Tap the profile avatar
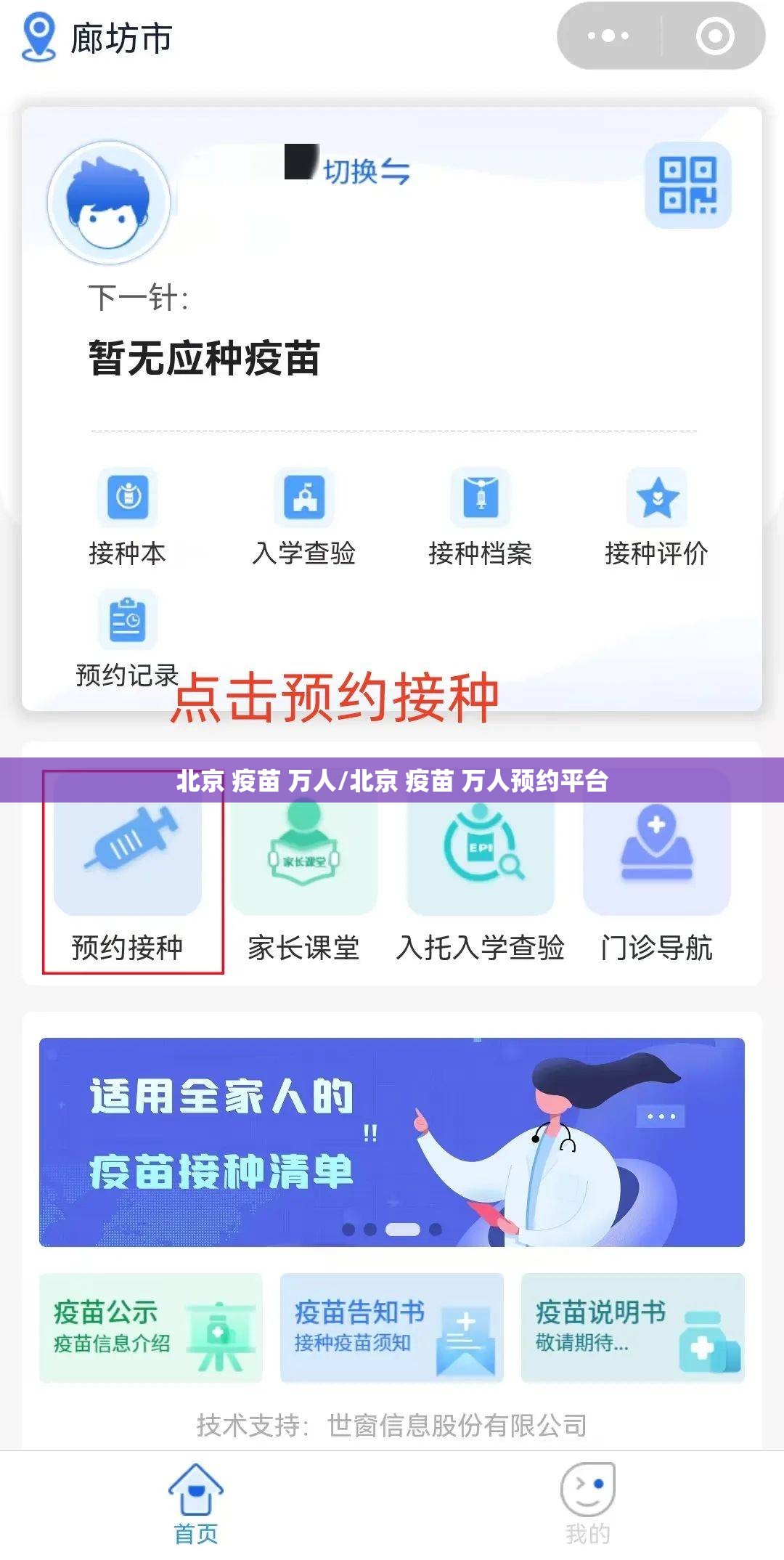784x1560 pixels. (x=109, y=203)
